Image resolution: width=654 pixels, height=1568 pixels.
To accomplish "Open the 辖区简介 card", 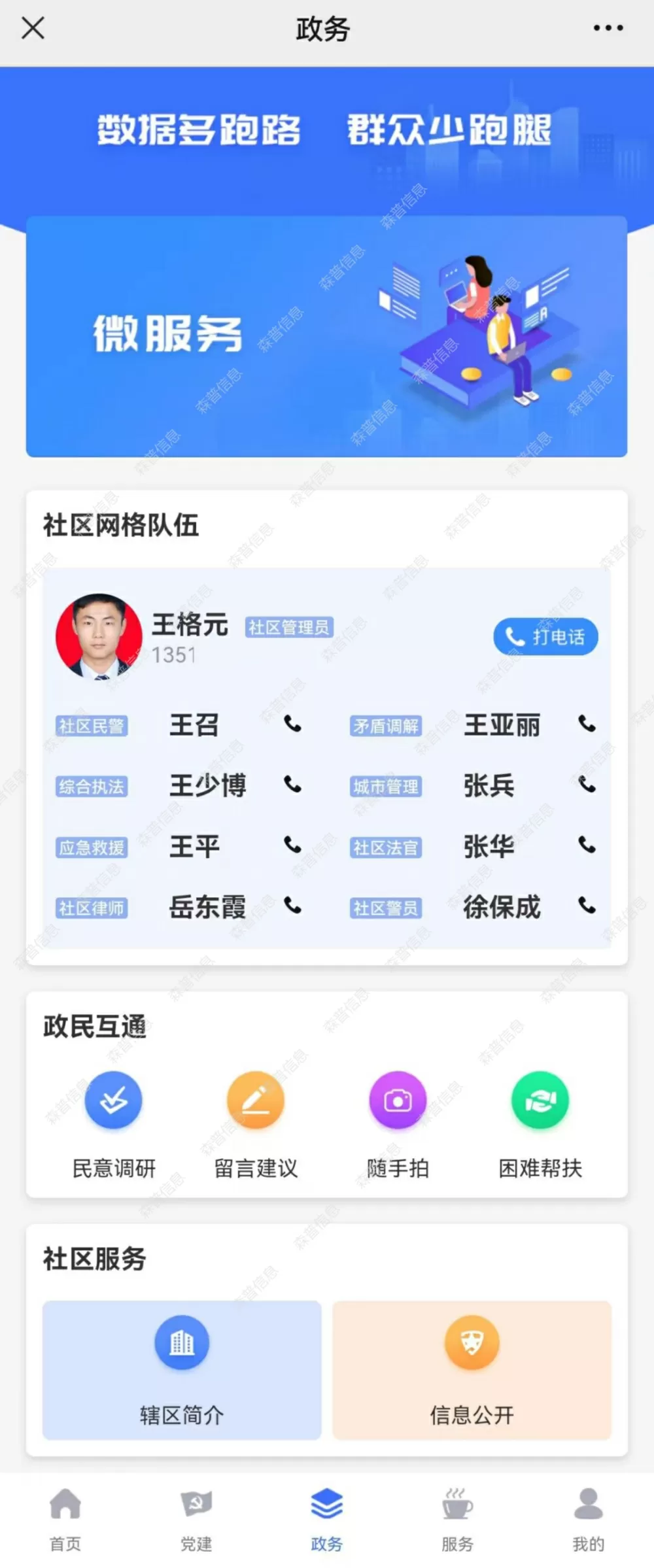I will point(182,1369).
